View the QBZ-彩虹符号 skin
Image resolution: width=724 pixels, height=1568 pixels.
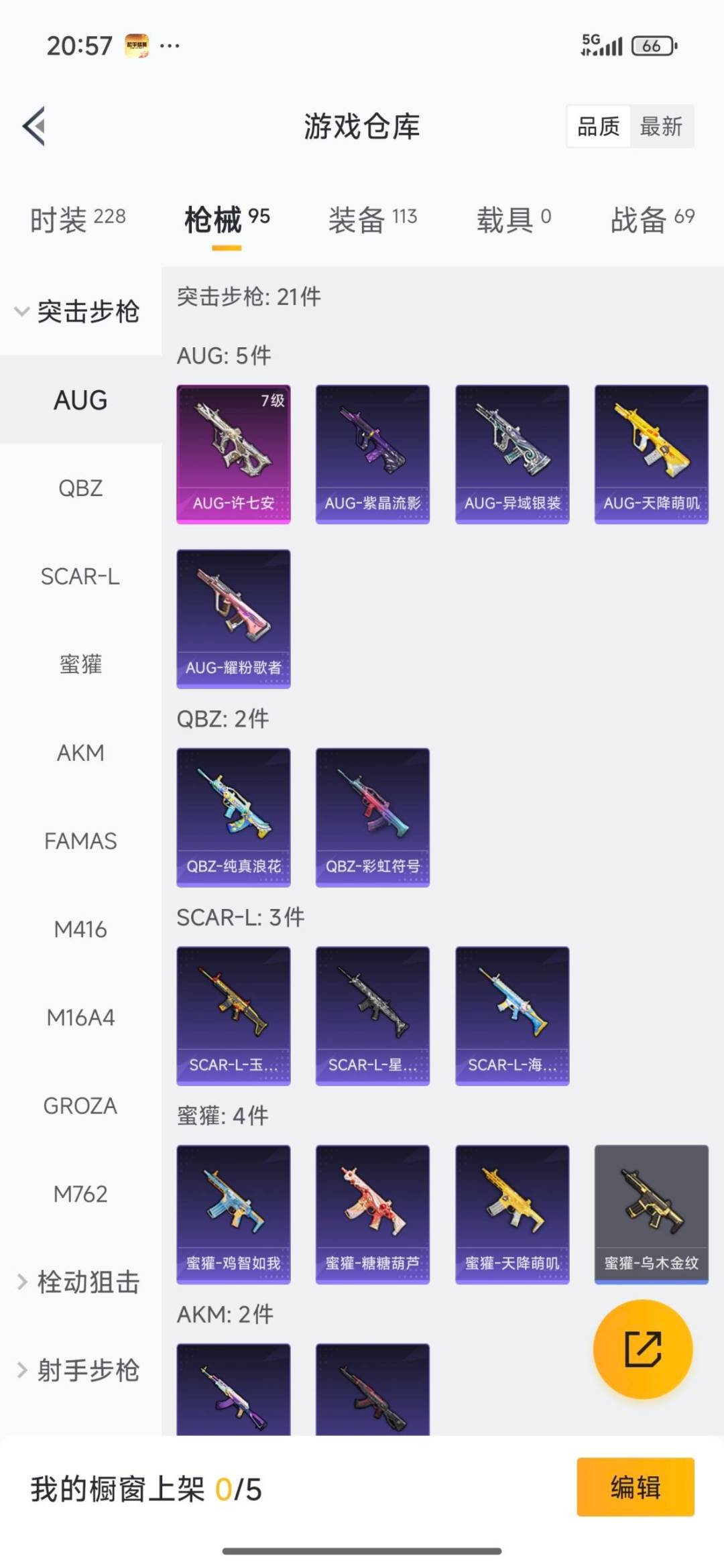373,817
